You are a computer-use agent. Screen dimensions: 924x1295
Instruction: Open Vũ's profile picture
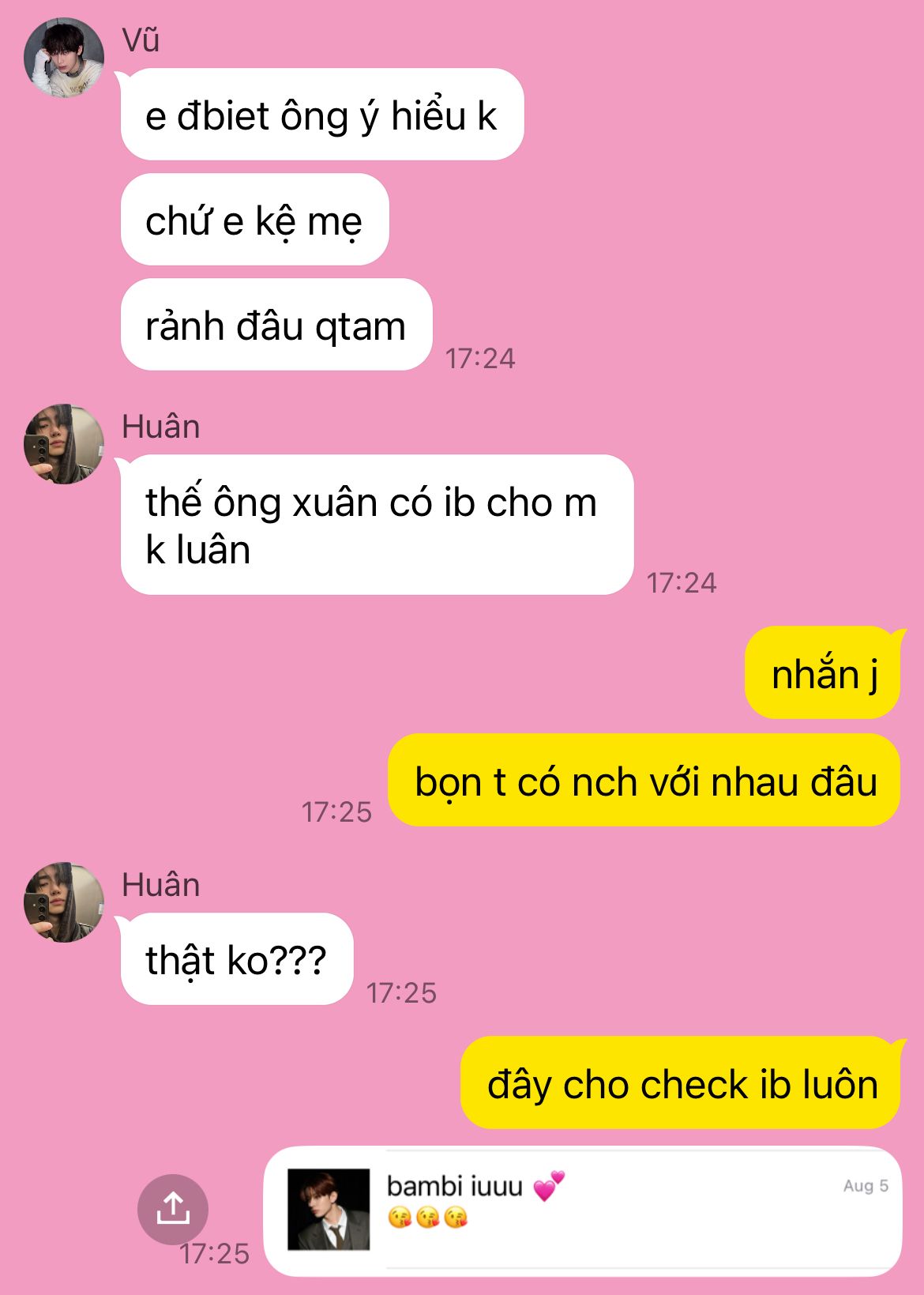pos(64,58)
